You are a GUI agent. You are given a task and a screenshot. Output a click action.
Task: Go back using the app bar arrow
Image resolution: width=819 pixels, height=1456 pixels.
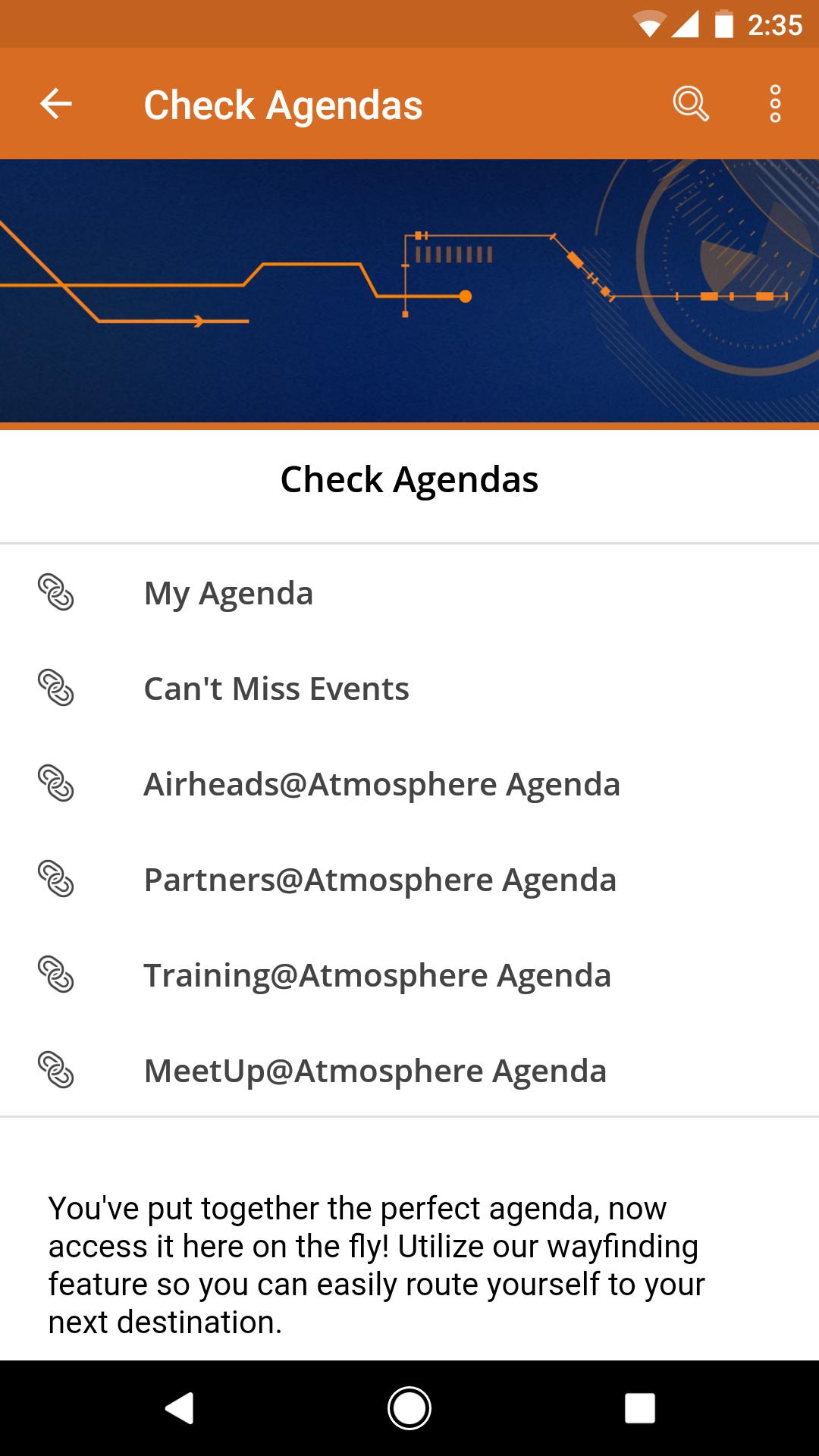(56, 104)
